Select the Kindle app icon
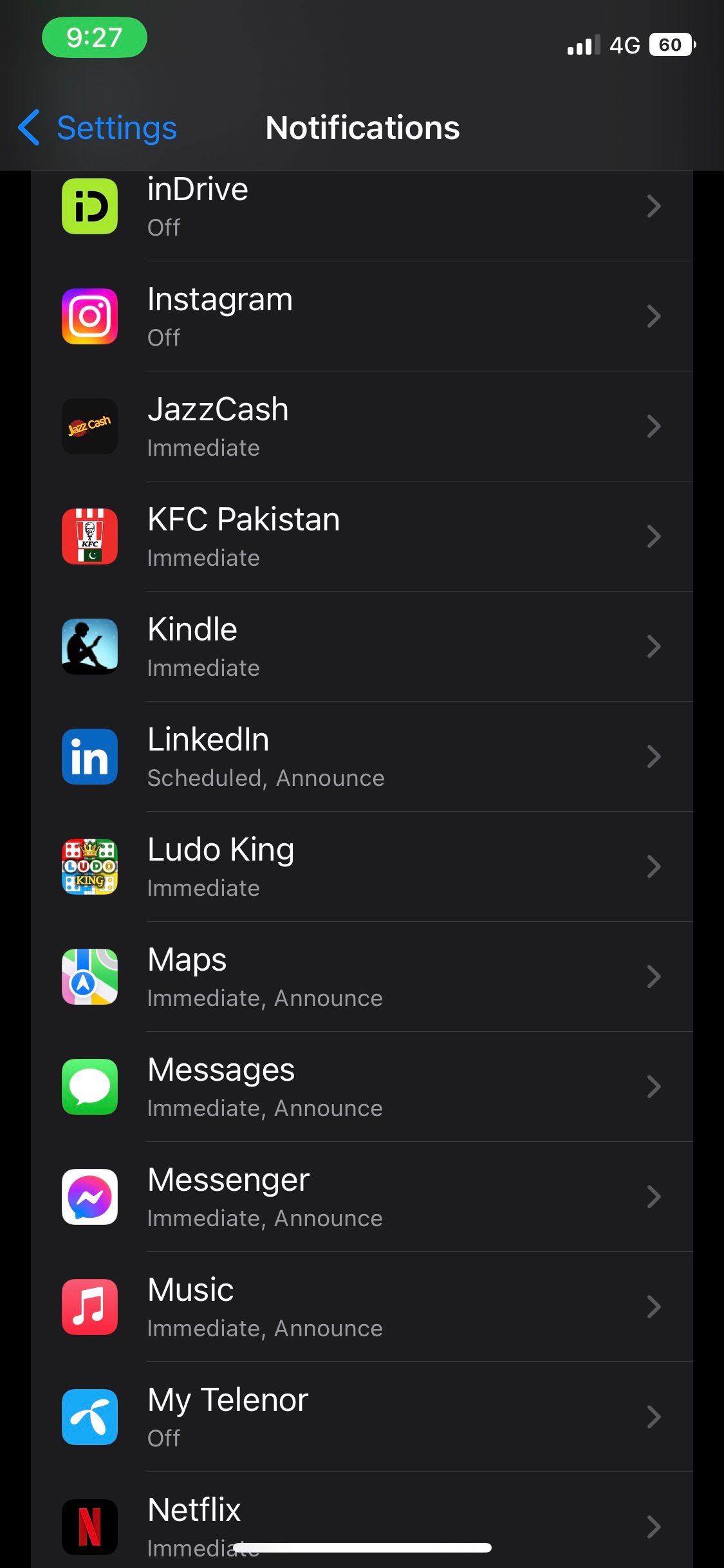Image resolution: width=724 pixels, height=1568 pixels. [x=89, y=646]
